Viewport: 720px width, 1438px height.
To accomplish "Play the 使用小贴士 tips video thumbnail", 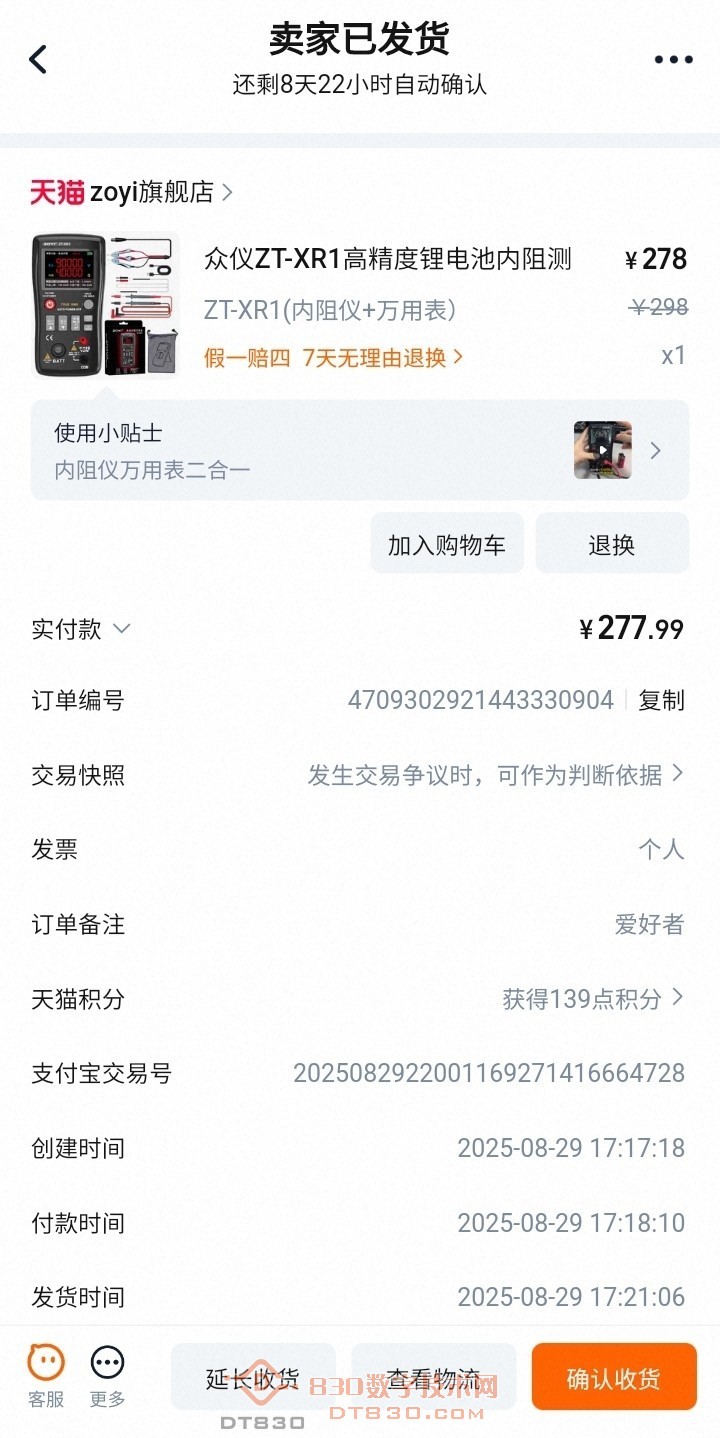I will pos(605,450).
